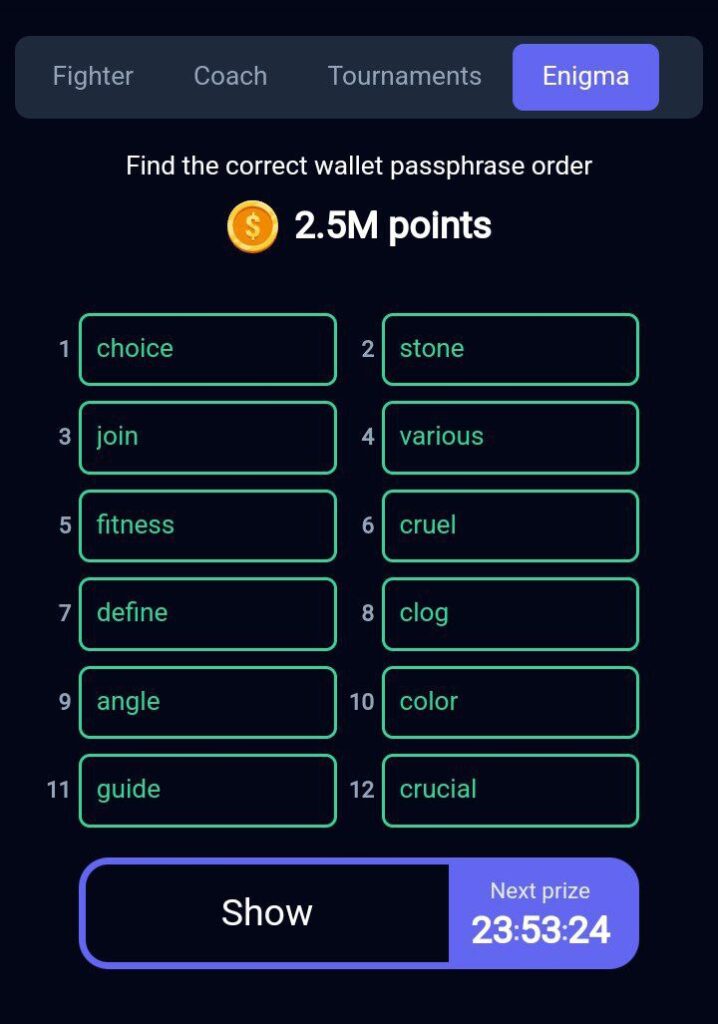The image size is (718, 1024).
Task: Switch to the Fighter tab
Action: pyautogui.click(x=93, y=77)
